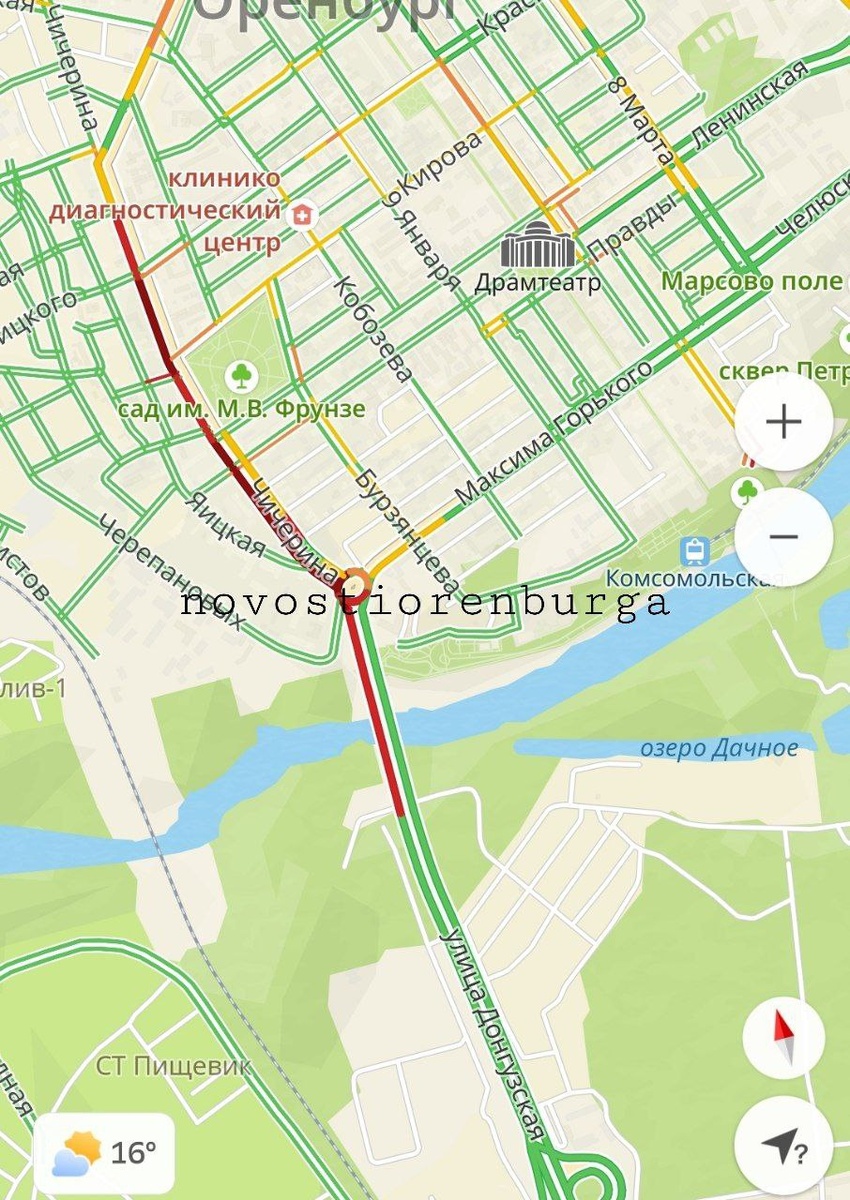The image size is (850, 1200).
Task: Select the Драмтеатр landmark on the map
Action: coord(539,246)
